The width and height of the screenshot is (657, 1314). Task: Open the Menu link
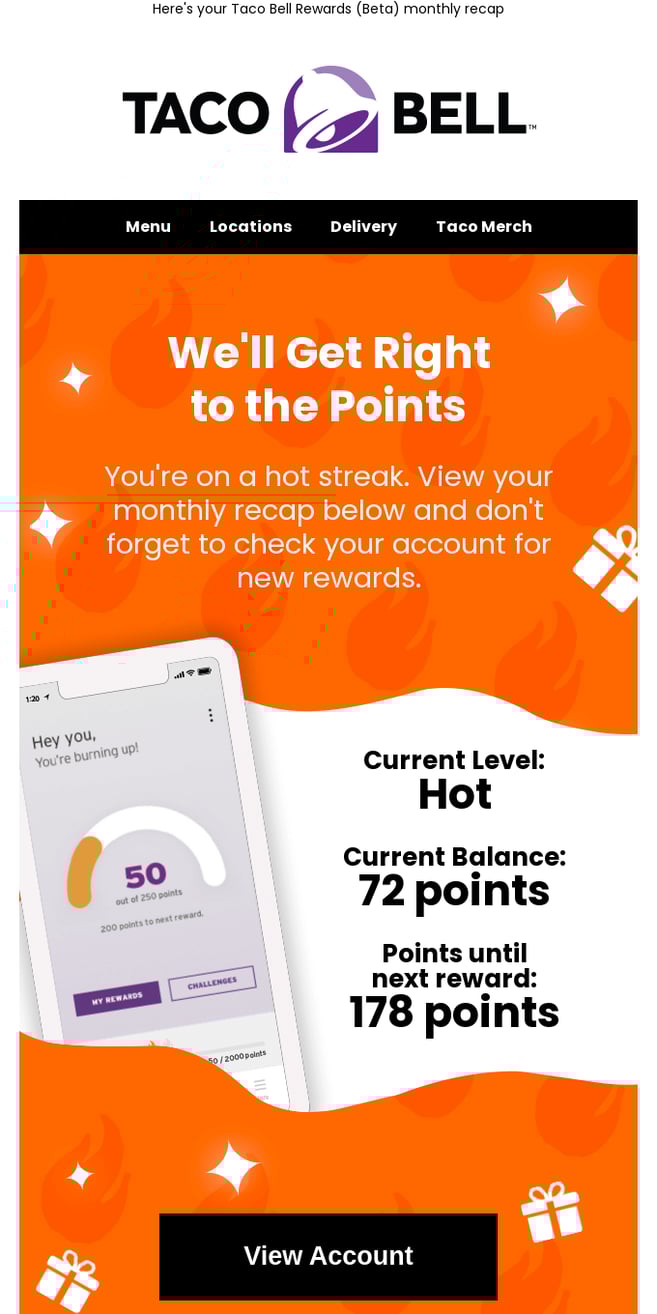148,227
